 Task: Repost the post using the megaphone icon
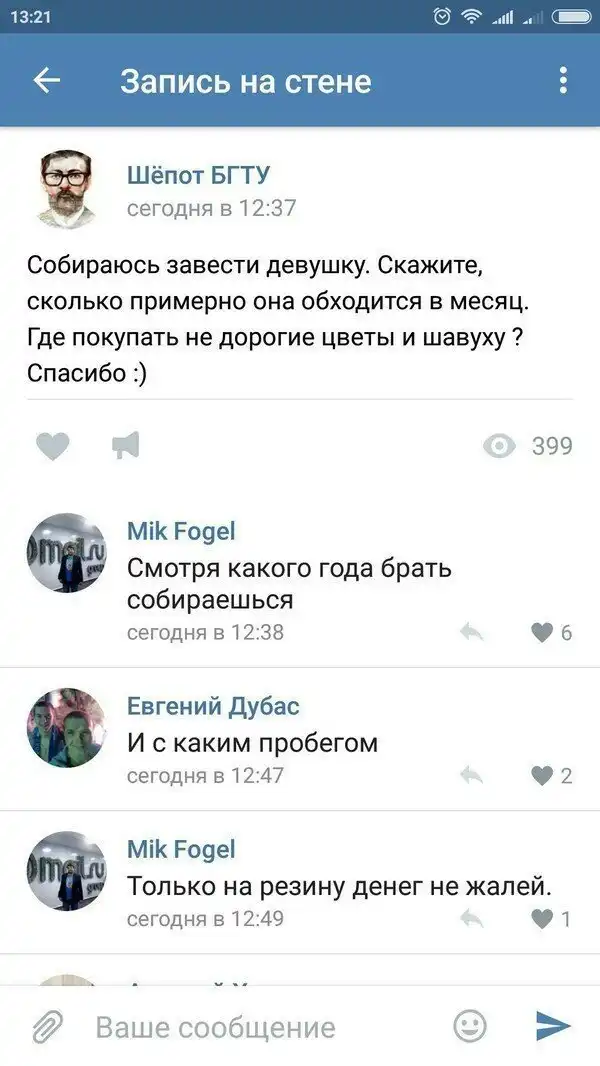[x=126, y=446]
